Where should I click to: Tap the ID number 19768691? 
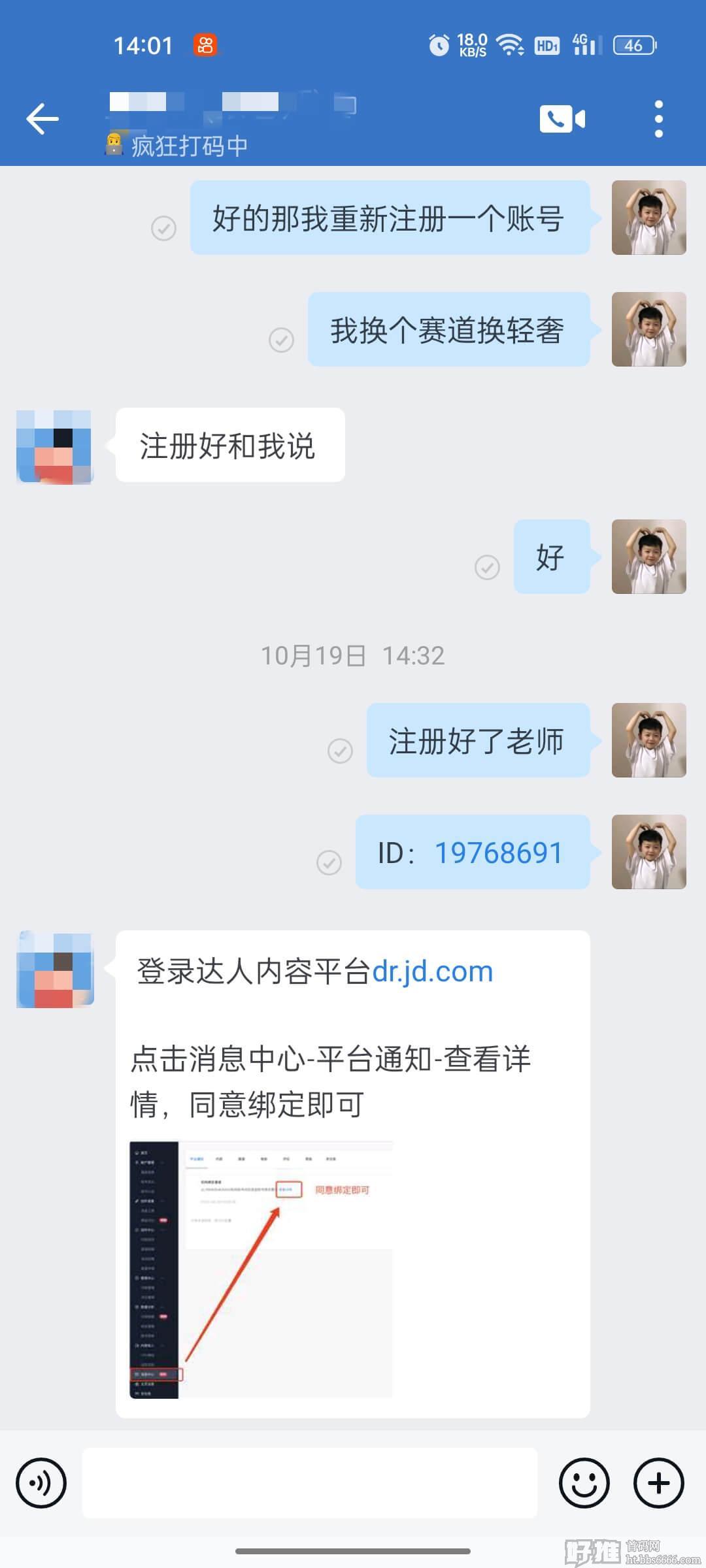point(499,853)
